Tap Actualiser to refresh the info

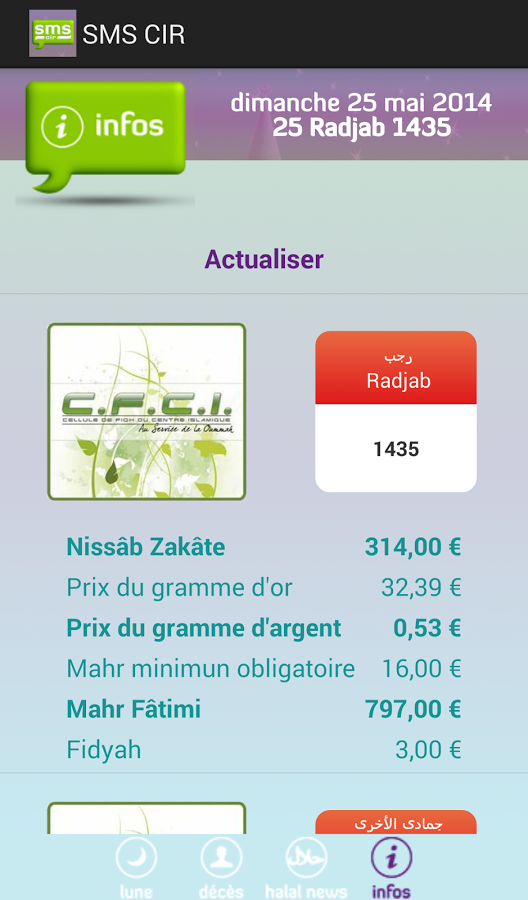click(264, 259)
